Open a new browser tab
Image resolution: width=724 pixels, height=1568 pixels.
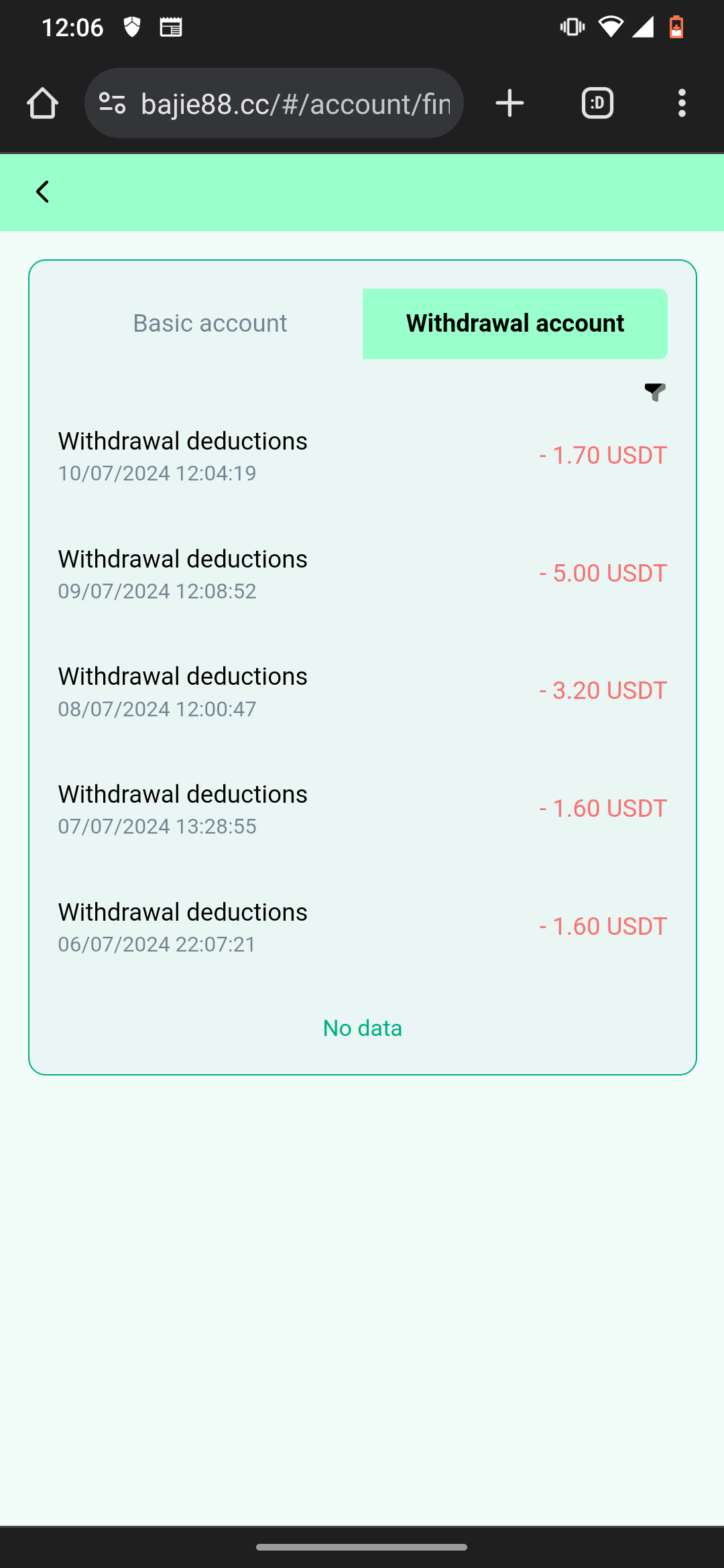point(509,103)
